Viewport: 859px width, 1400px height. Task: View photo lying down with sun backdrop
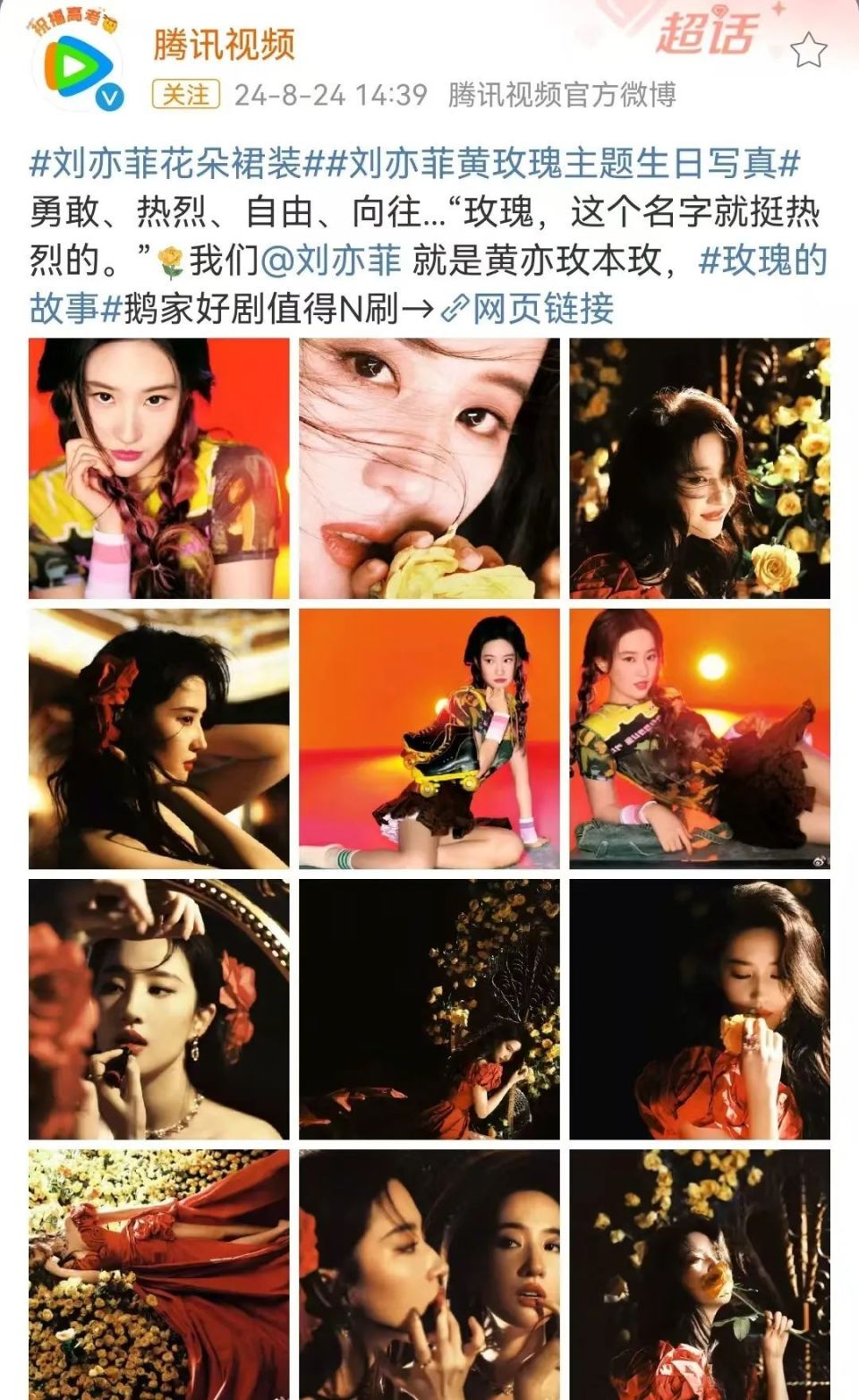coord(700,739)
